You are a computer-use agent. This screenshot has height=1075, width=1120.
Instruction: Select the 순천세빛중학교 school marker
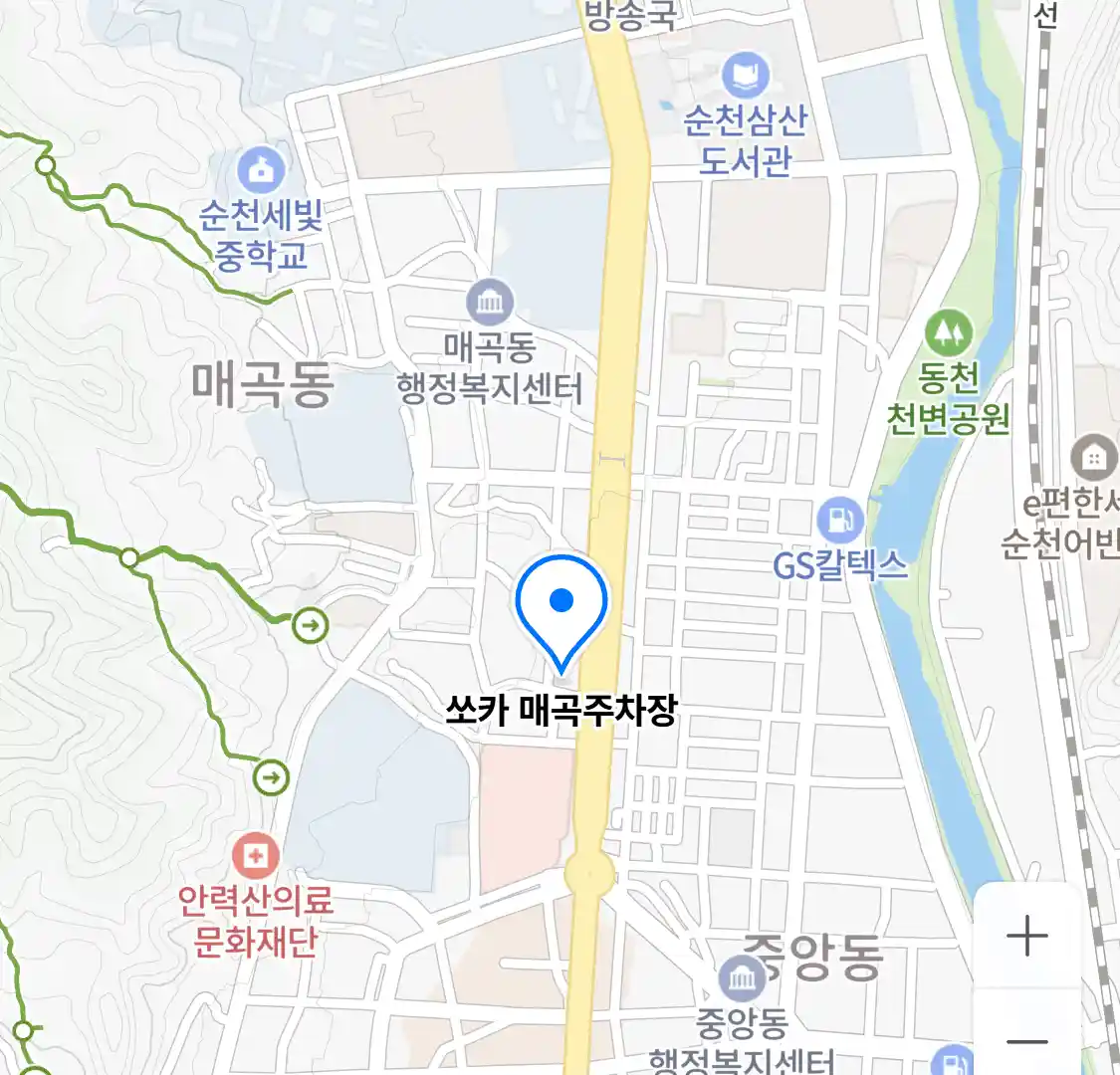point(261,169)
